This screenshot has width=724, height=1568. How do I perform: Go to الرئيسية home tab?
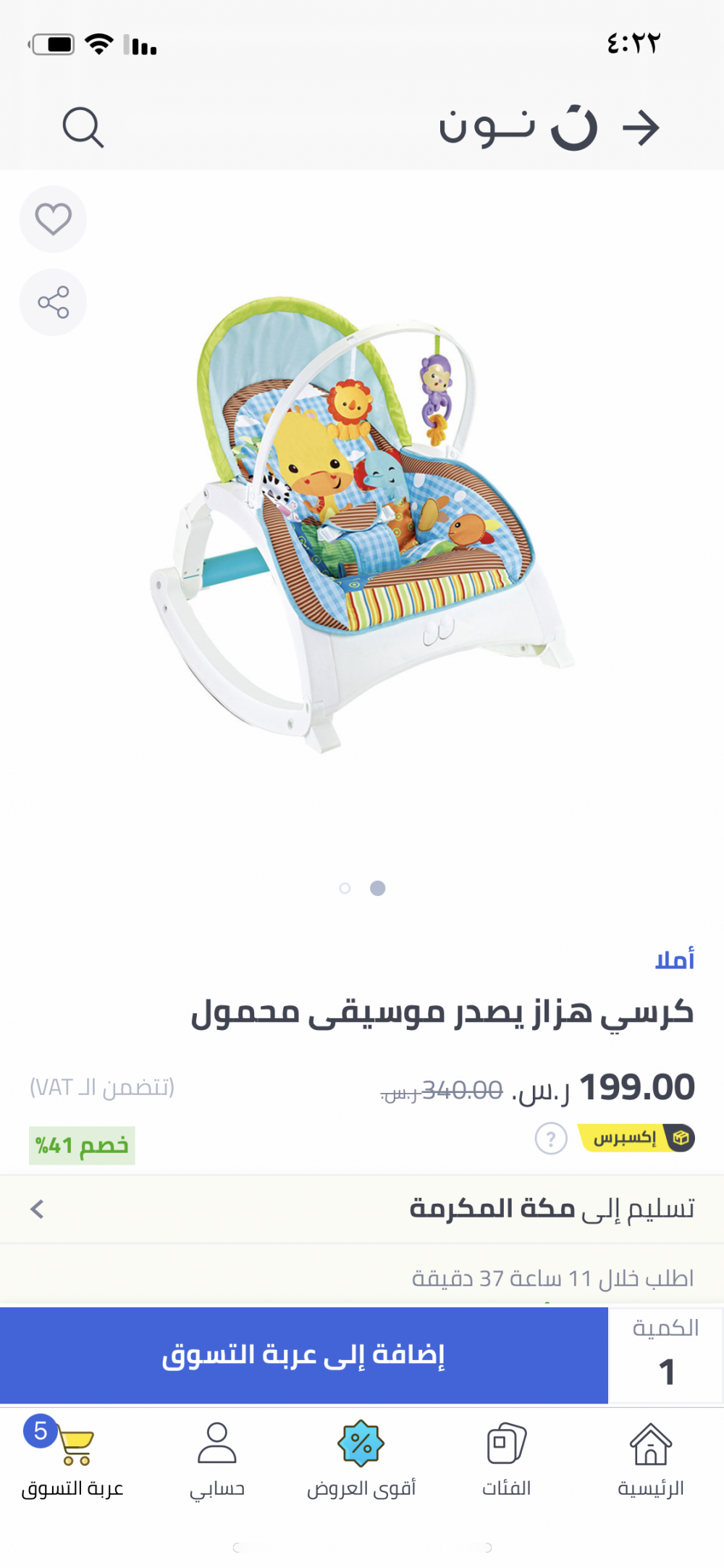coord(650,1459)
